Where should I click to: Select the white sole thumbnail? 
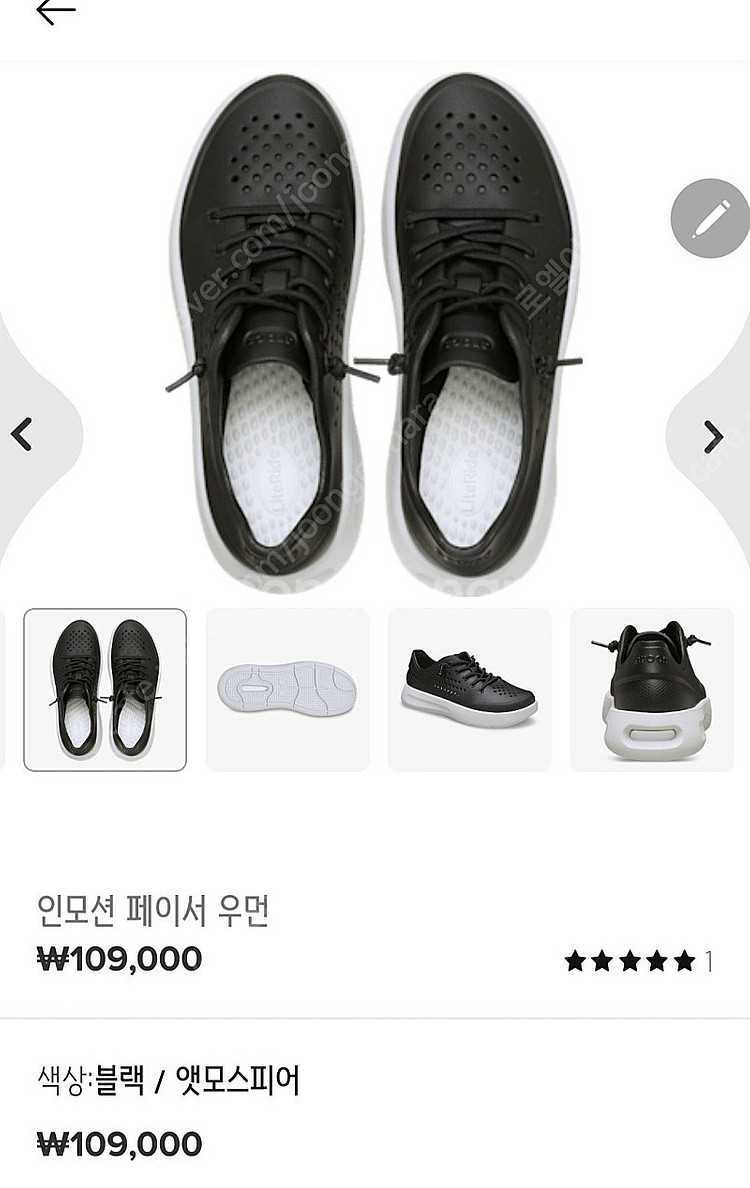point(288,690)
